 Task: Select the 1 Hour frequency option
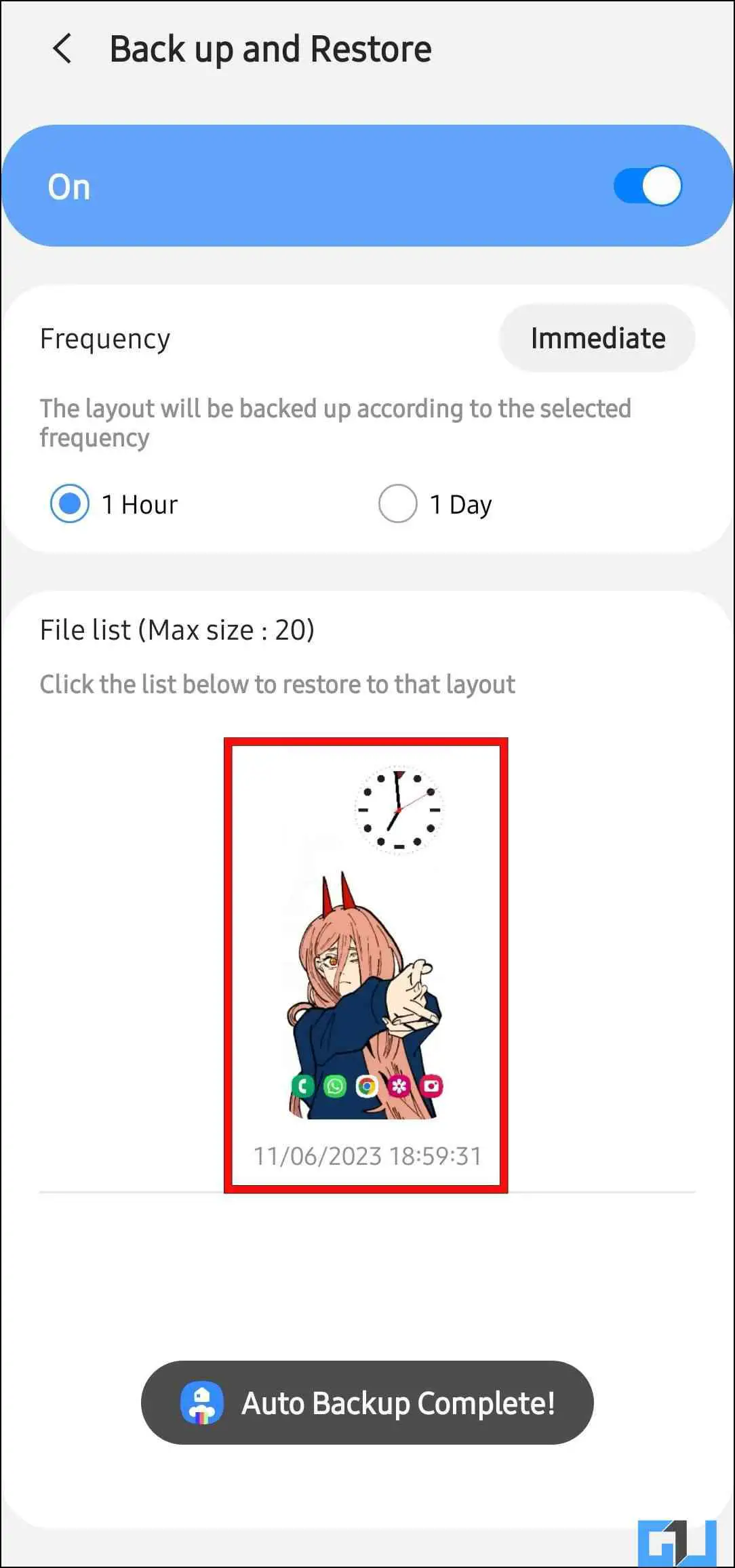pos(70,504)
